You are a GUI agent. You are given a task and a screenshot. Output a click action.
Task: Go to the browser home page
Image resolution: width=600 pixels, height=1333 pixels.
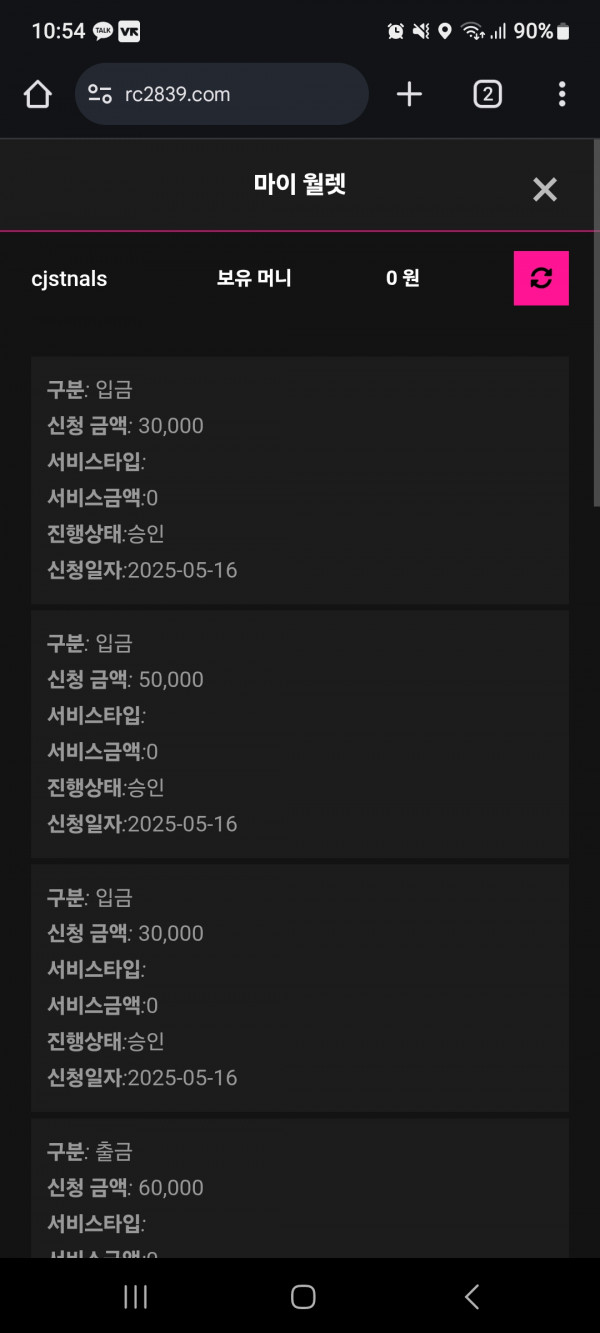click(37, 95)
